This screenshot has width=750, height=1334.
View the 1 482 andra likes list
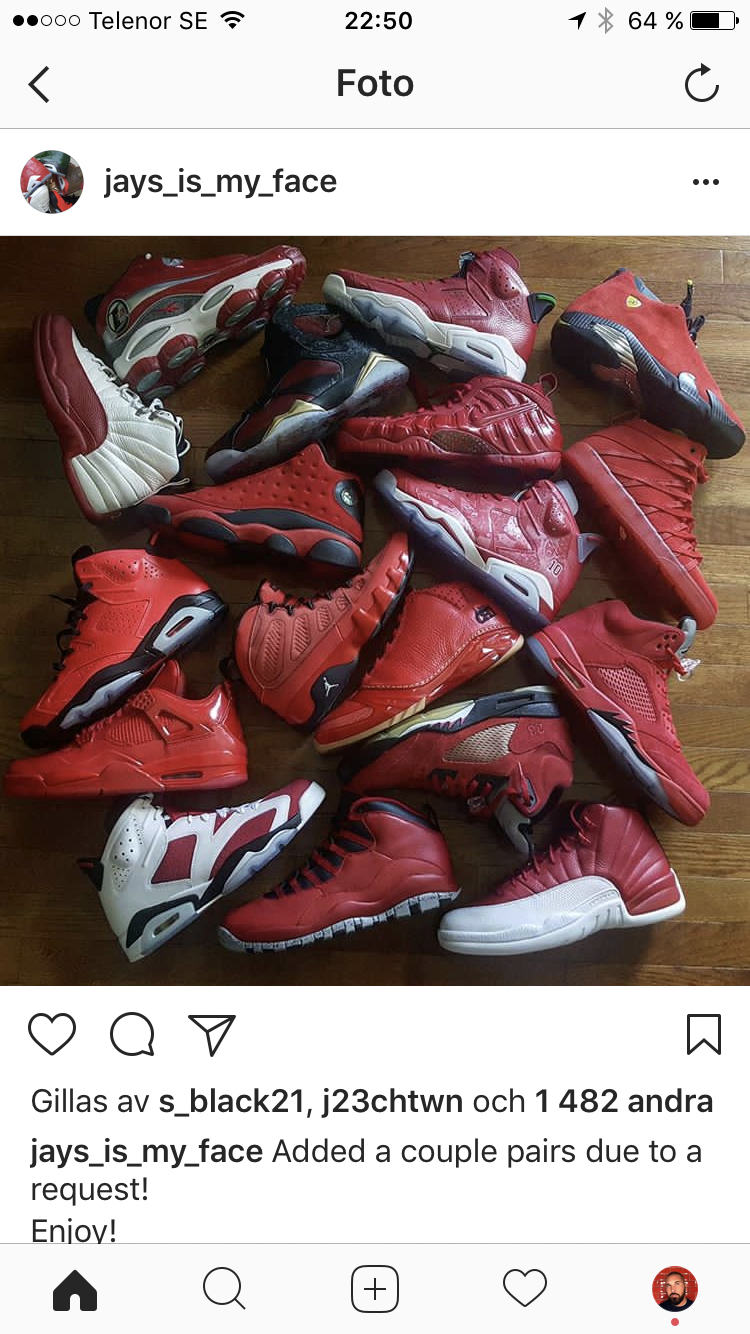point(624,1102)
